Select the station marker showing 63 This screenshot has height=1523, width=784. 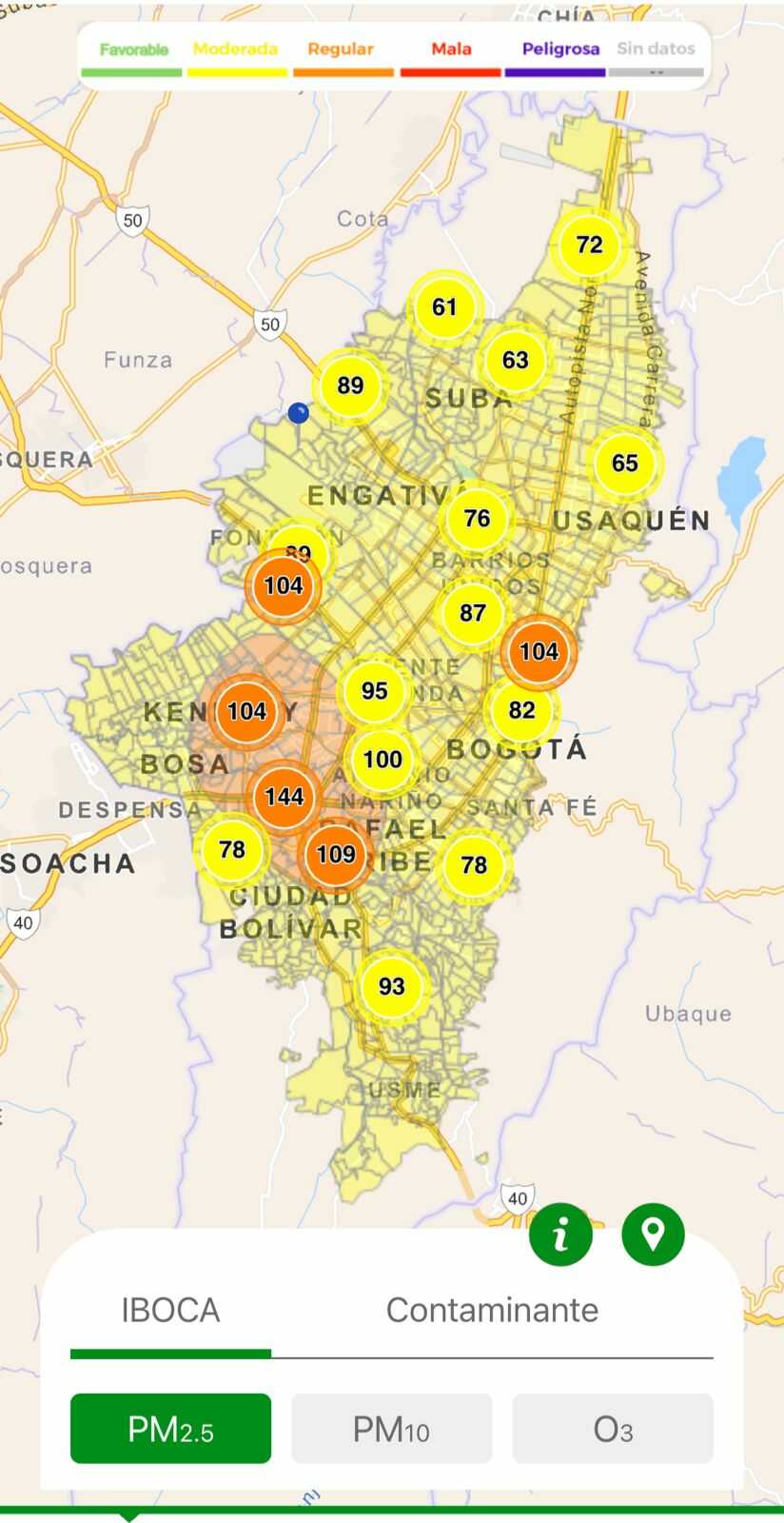(x=515, y=360)
